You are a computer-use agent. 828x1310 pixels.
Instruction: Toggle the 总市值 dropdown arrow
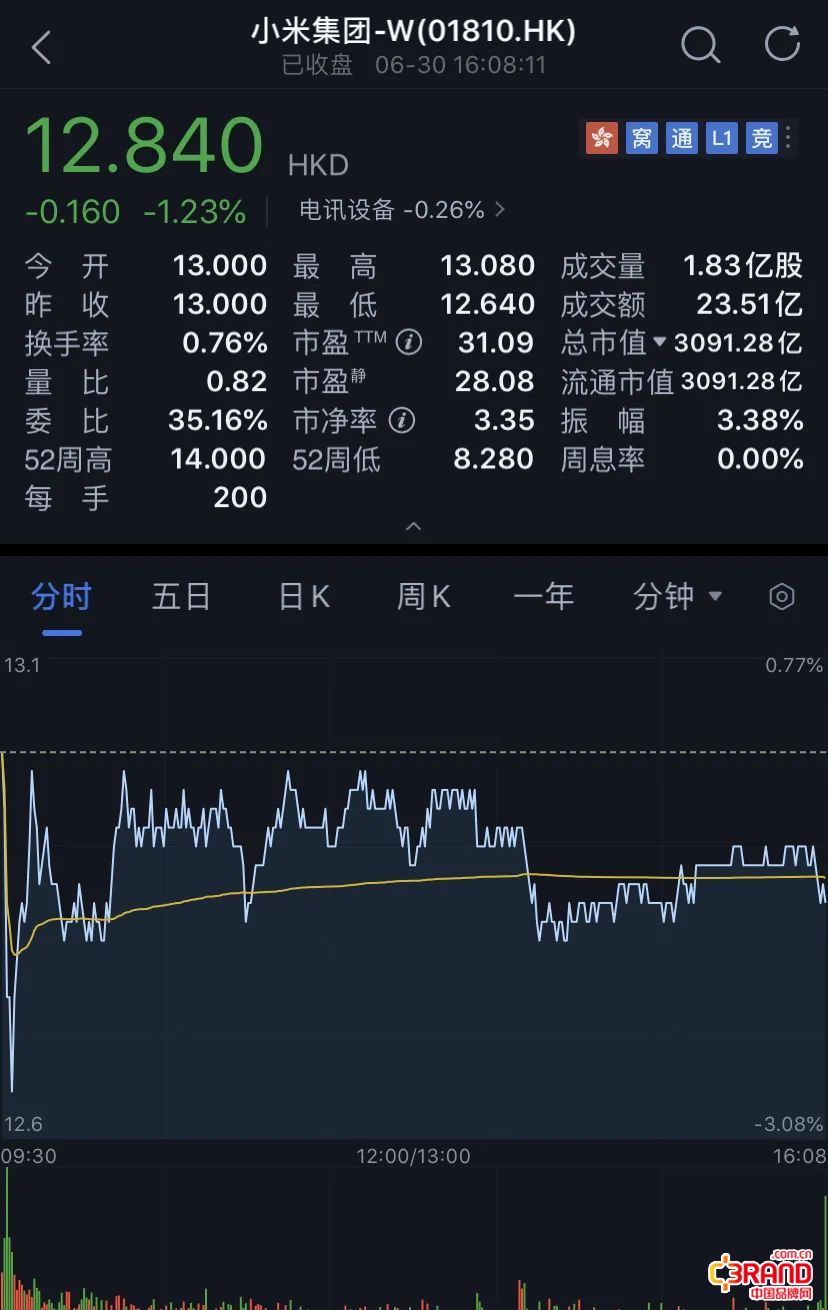coord(659,343)
